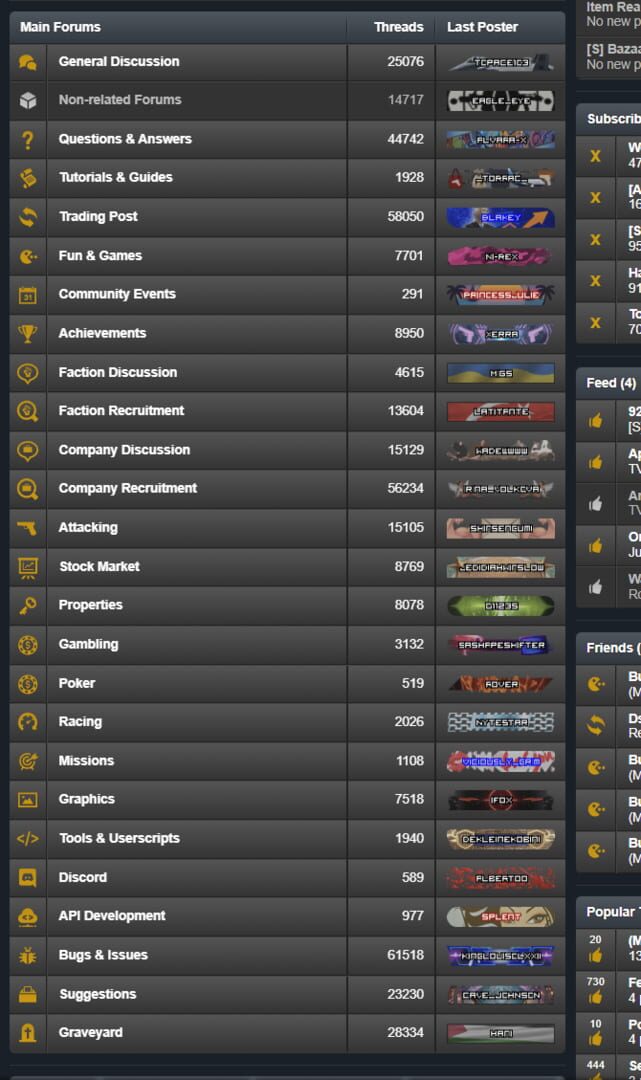
Task: View the Achievements forum
Action: point(102,333)
